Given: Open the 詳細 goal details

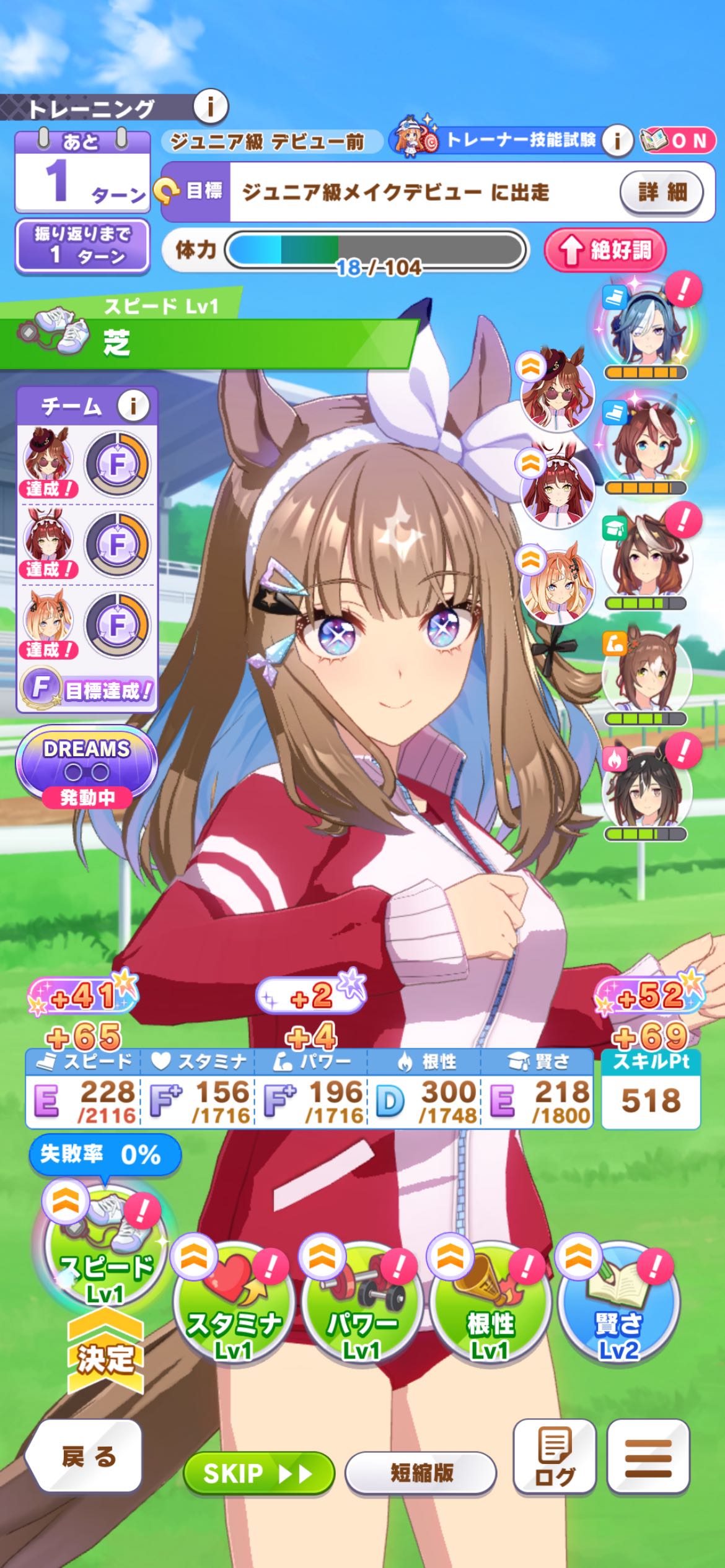Looking at the screenshot, I should 662,192.
